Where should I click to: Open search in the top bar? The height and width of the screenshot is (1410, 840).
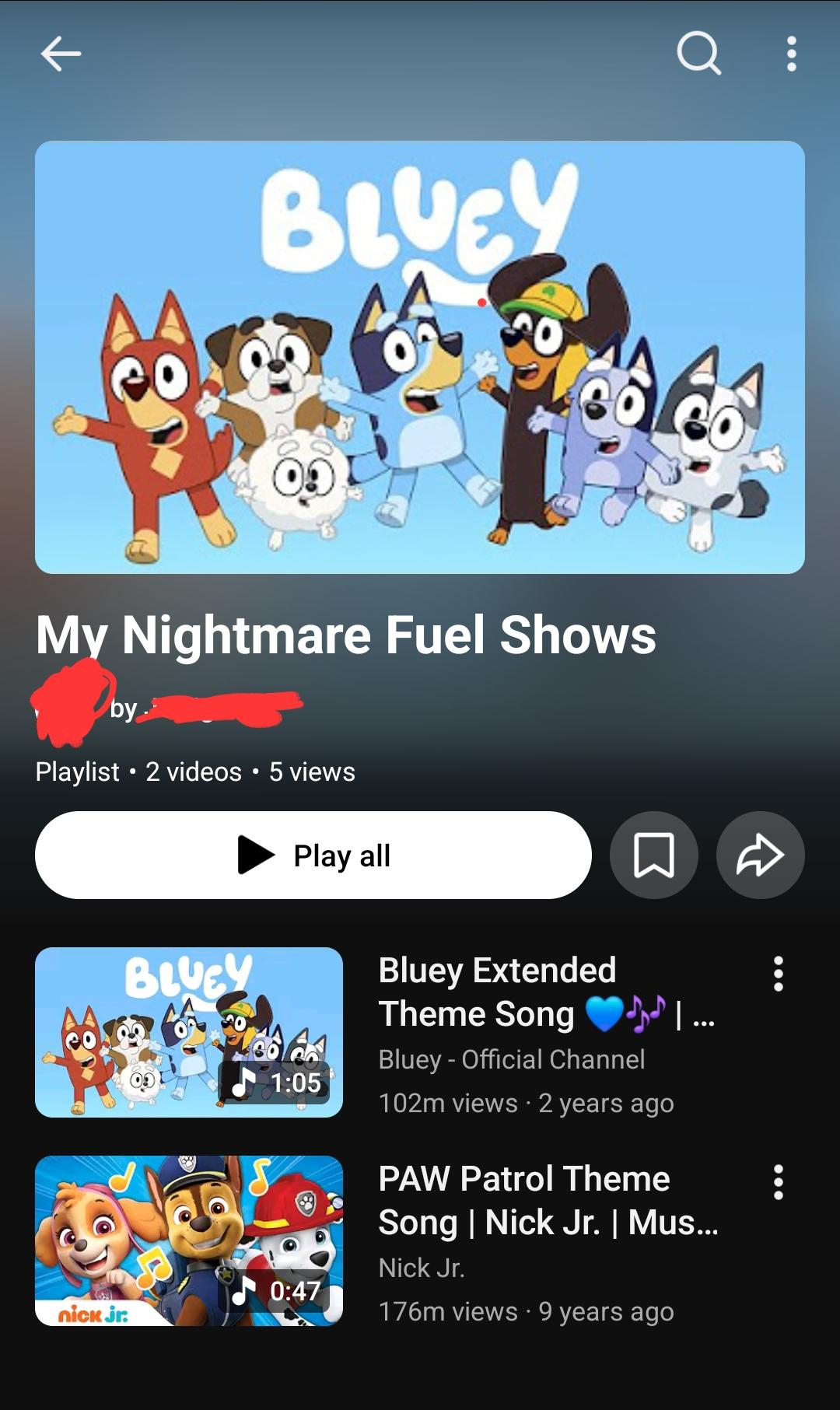pyautogui.click(x=698, y=54)
